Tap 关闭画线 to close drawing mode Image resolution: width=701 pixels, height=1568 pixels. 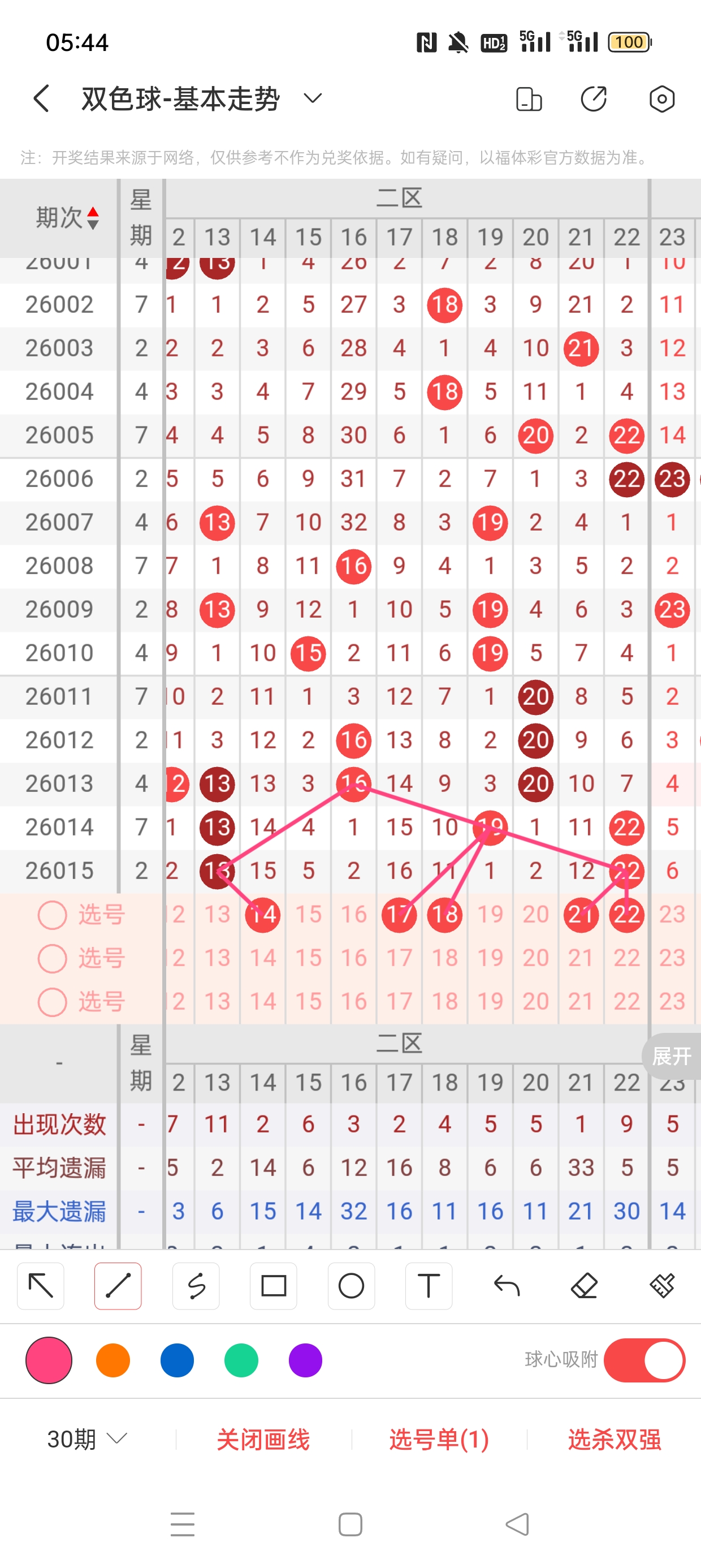(x=263, y=1440)
